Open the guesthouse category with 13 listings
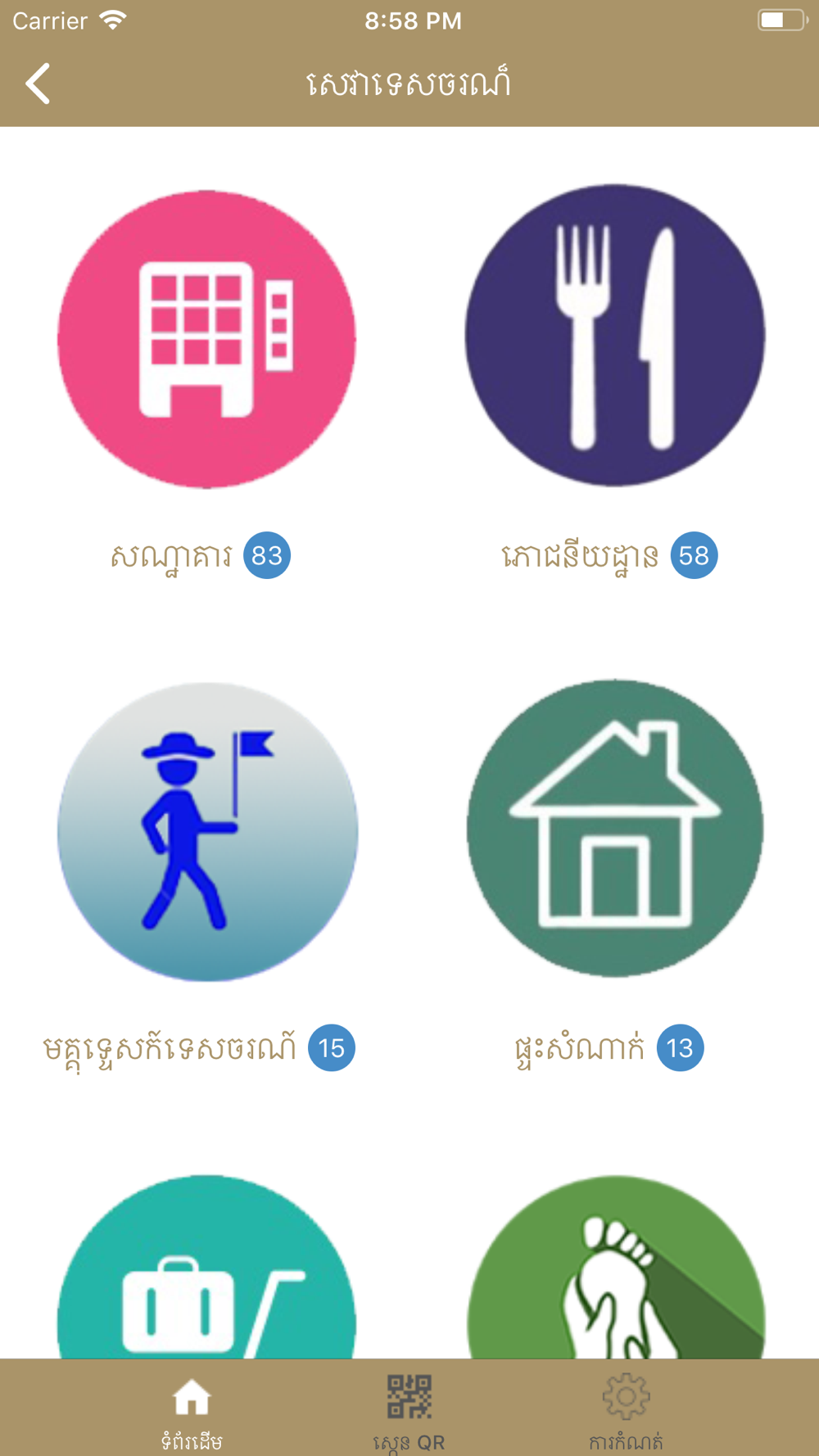 tap(615, 828)
